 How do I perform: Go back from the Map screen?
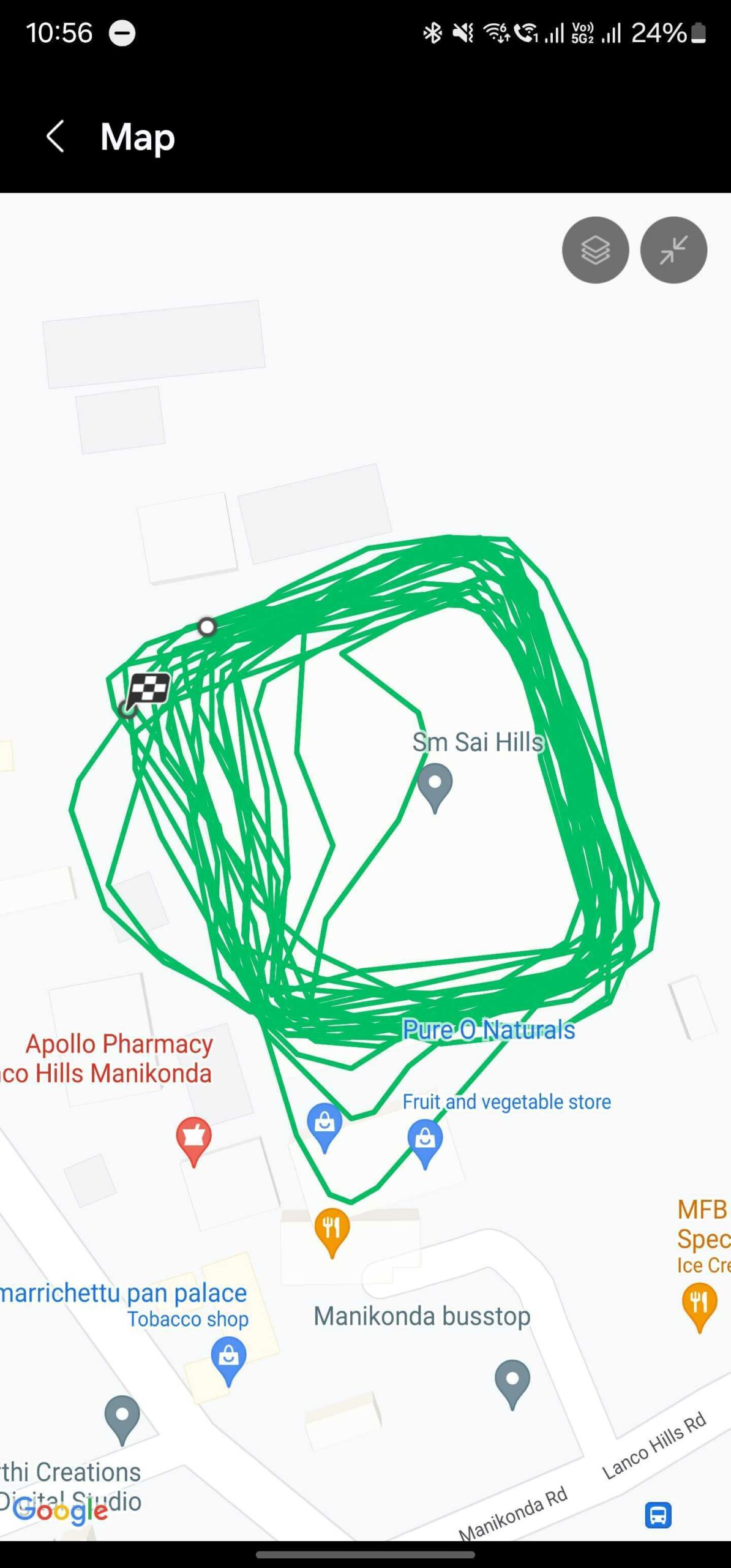[56, 136]
